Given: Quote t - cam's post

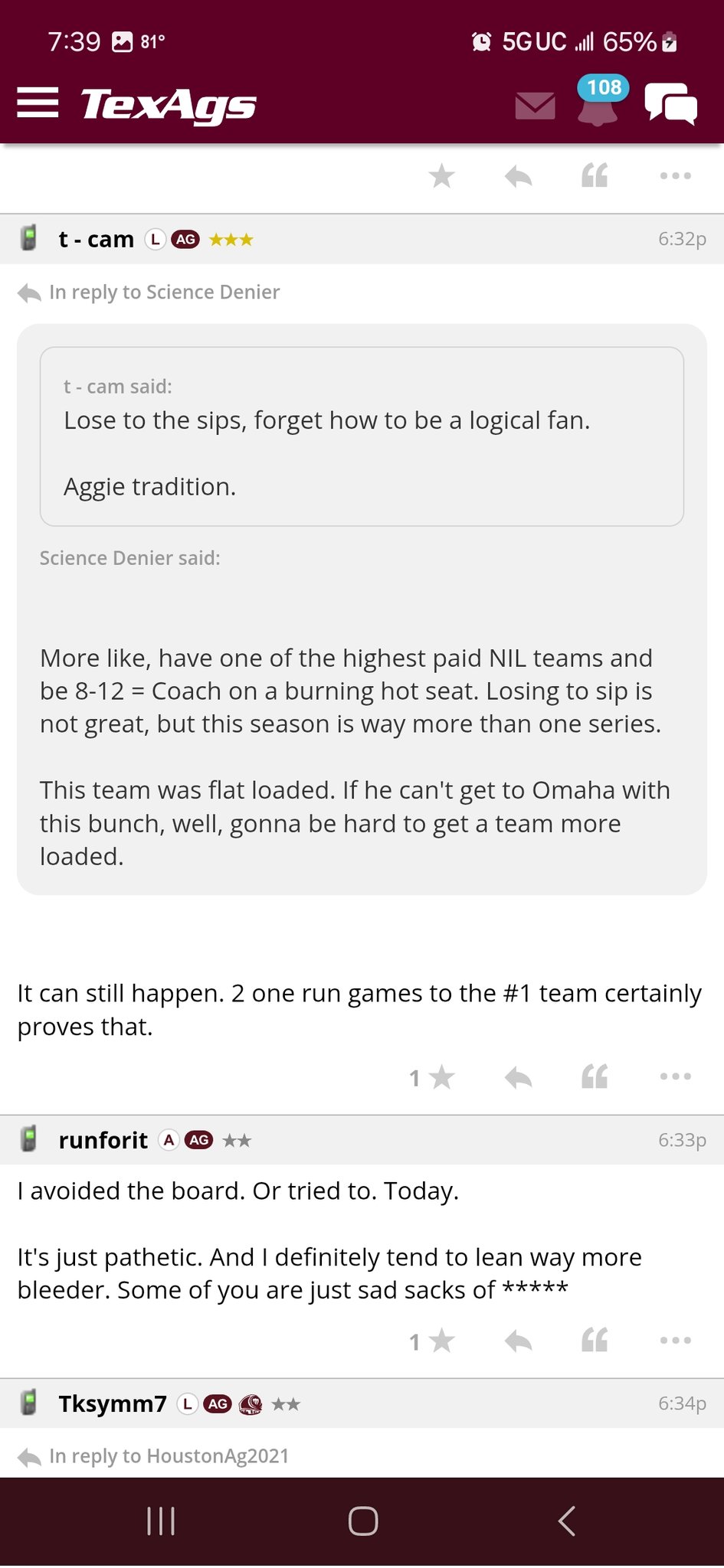Looking at the screenshot, I should [595, 1076].
